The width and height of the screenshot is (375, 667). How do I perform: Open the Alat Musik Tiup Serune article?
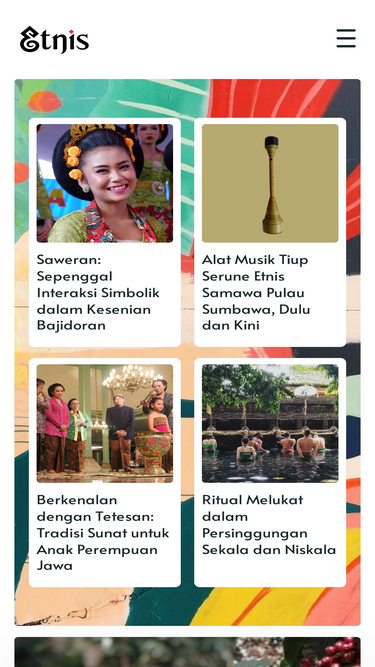click(x=270, y=232)
